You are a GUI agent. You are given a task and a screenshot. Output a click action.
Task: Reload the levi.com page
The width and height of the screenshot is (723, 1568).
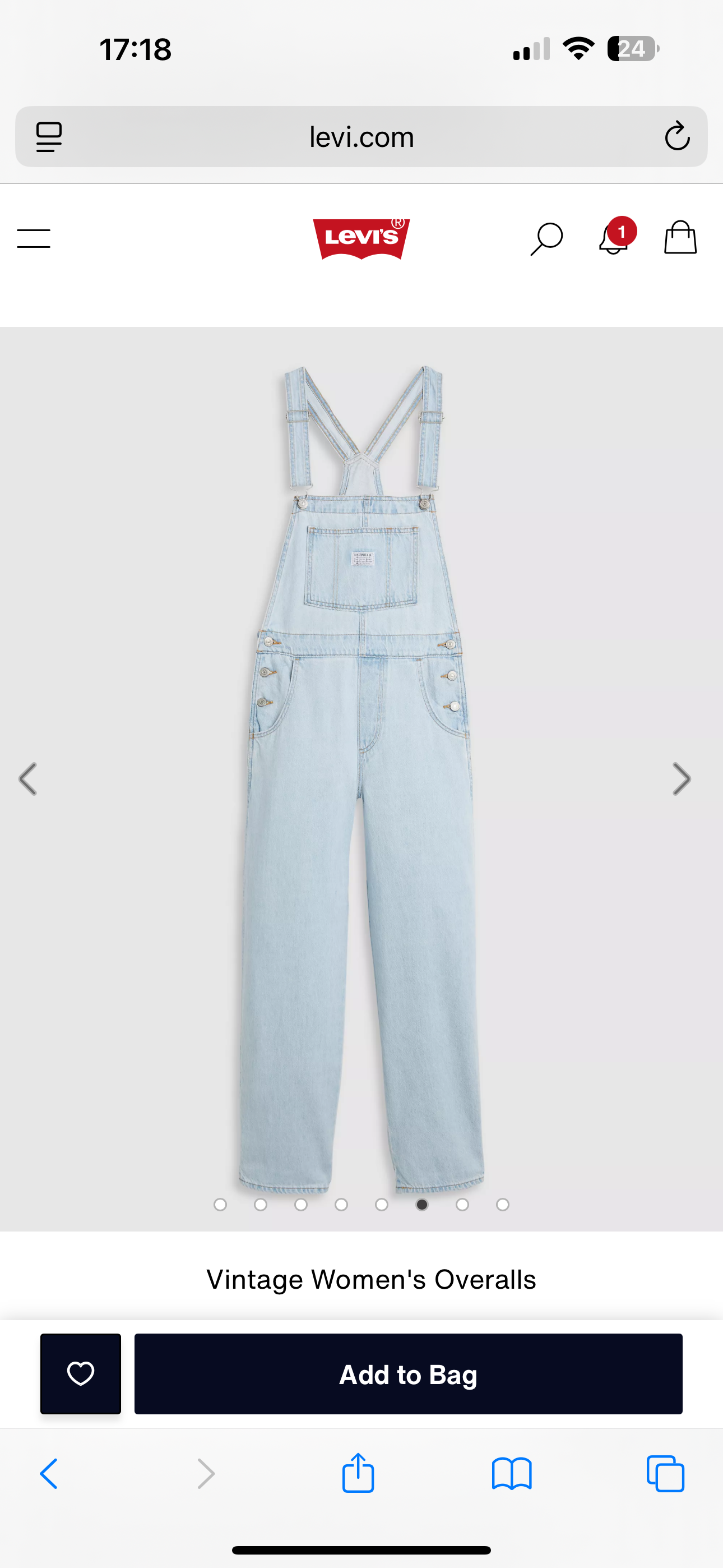pyautogui.click(x=676, y=136)
